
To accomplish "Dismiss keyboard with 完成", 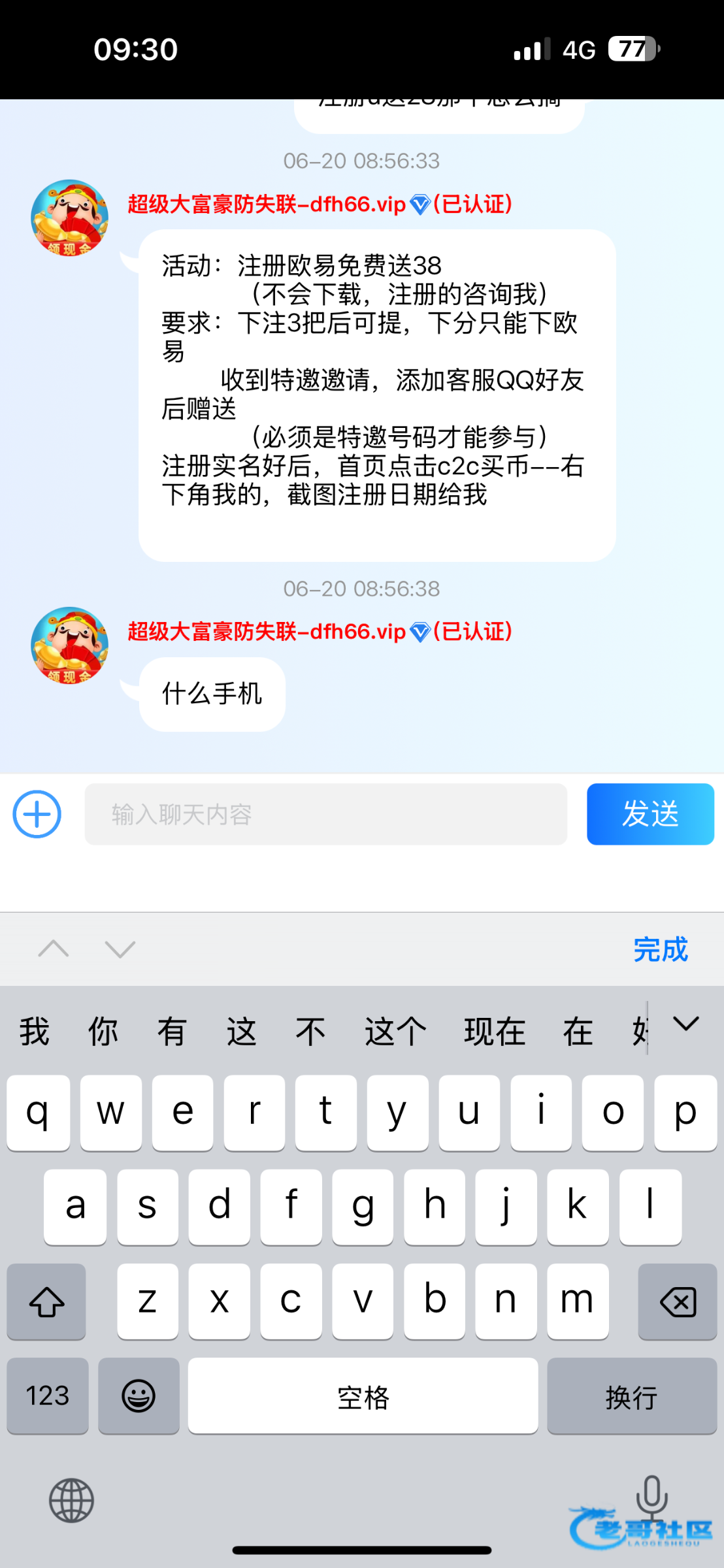I will [x=660, y=949].
